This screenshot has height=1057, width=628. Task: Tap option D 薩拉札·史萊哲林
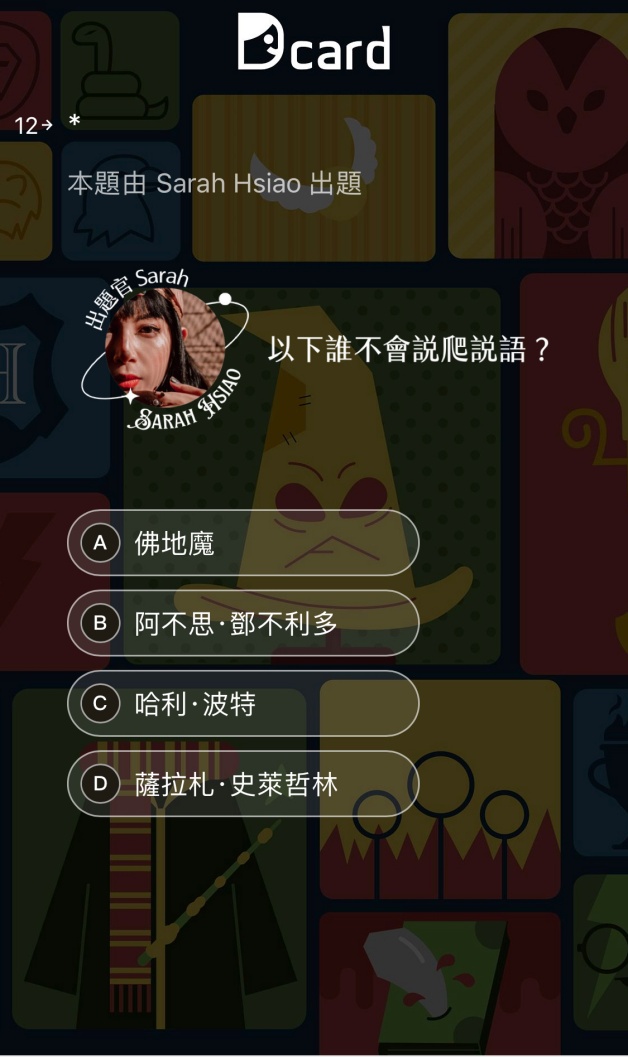coord(242,784)
